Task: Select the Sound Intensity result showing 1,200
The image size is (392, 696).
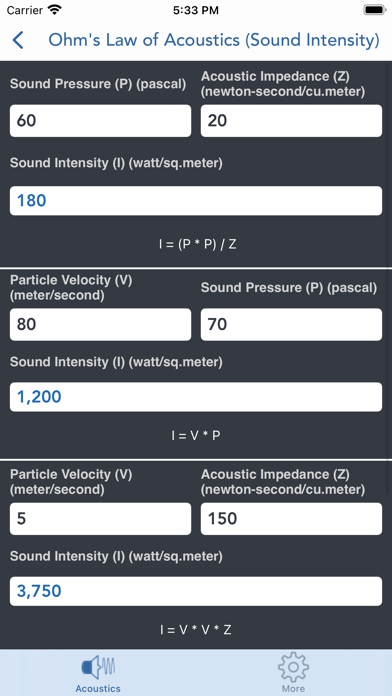Action: [196, 397]
